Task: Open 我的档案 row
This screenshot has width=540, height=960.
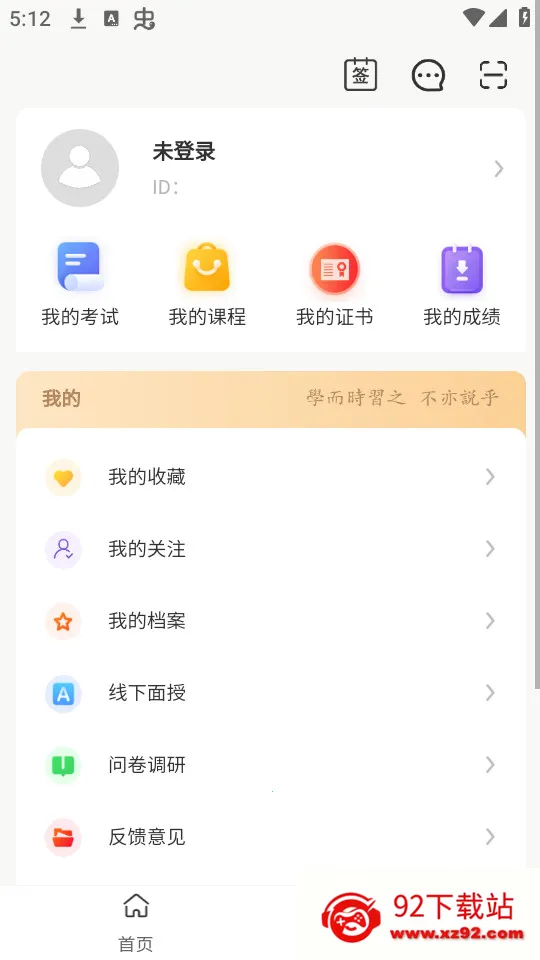Action: pyautogui.click(x=271, y=621)
